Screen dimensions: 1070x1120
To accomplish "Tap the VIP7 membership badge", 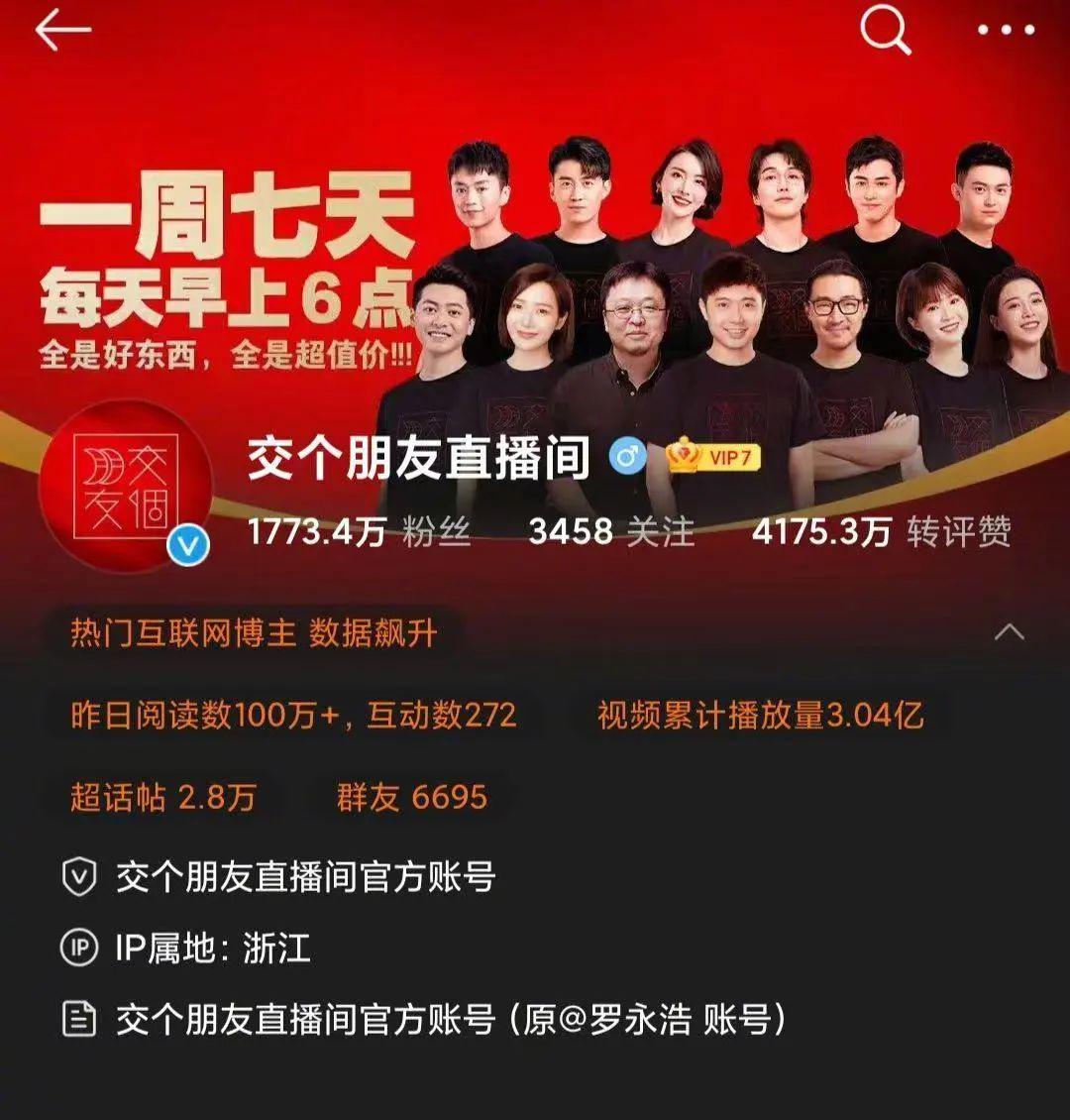I will [713, 457].
